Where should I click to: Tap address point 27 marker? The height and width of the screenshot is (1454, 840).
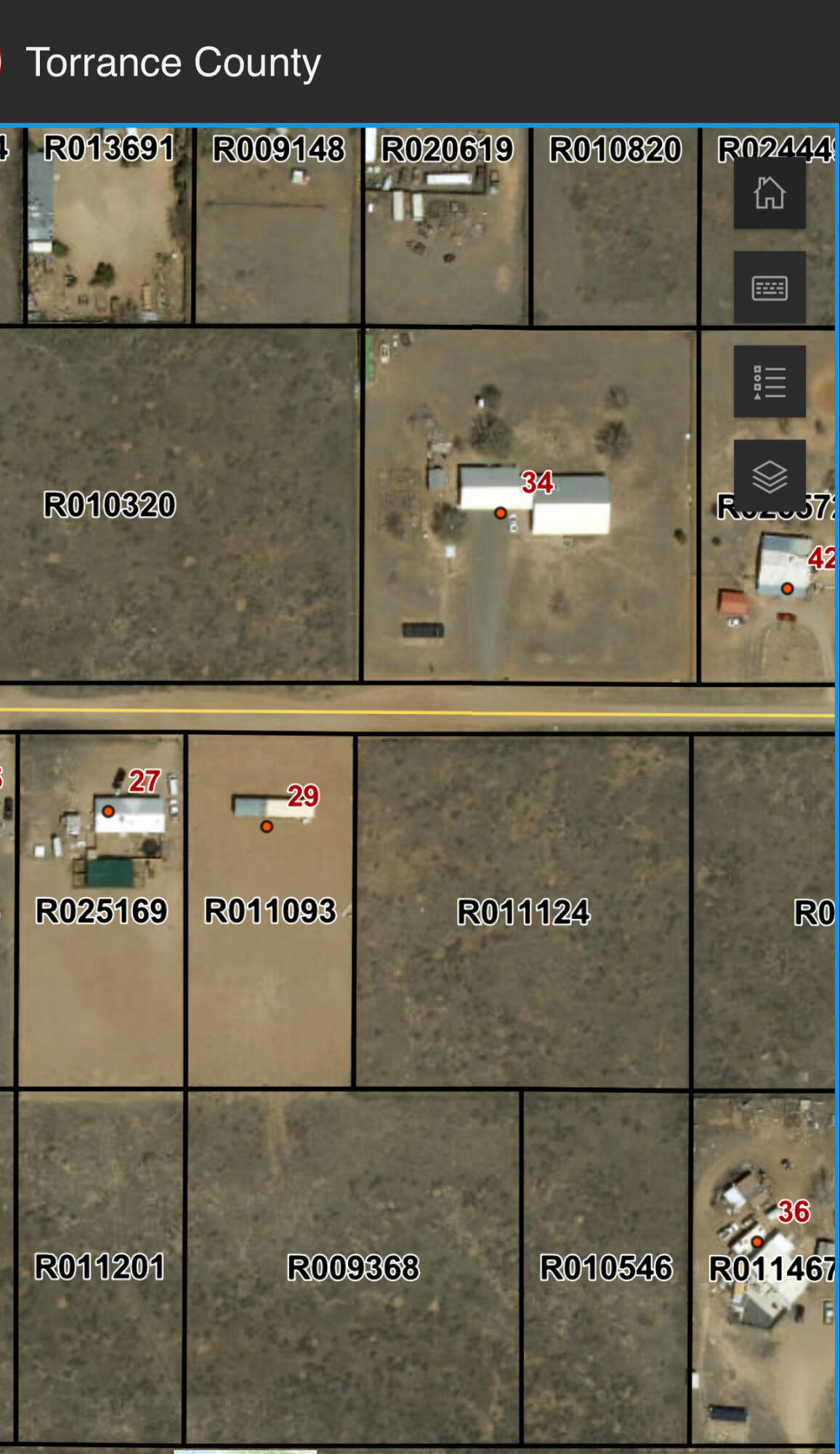pyautogui.click(x=108, y=811)
